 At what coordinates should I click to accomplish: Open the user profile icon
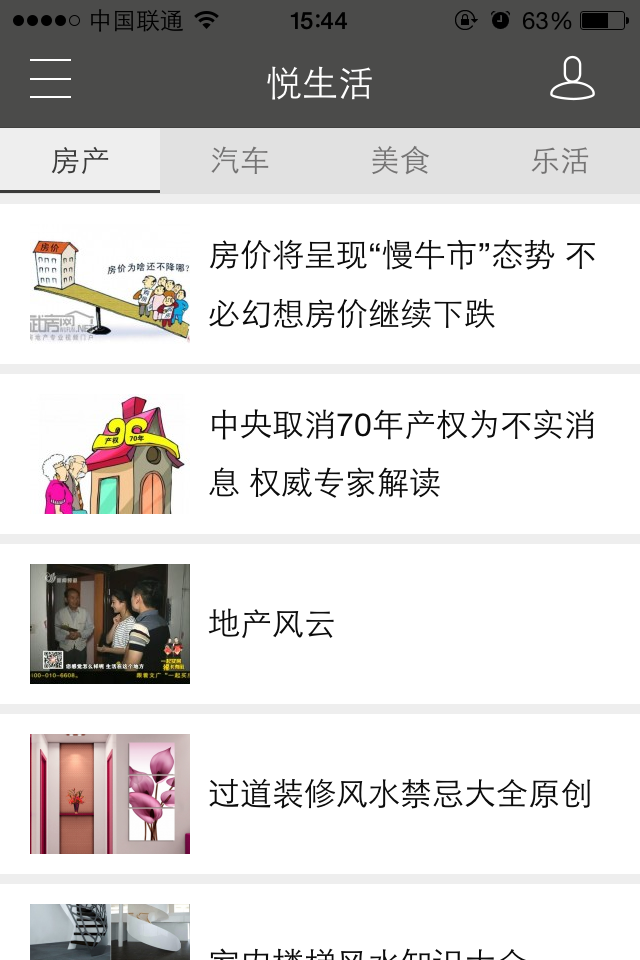click(x=572, y=79)
